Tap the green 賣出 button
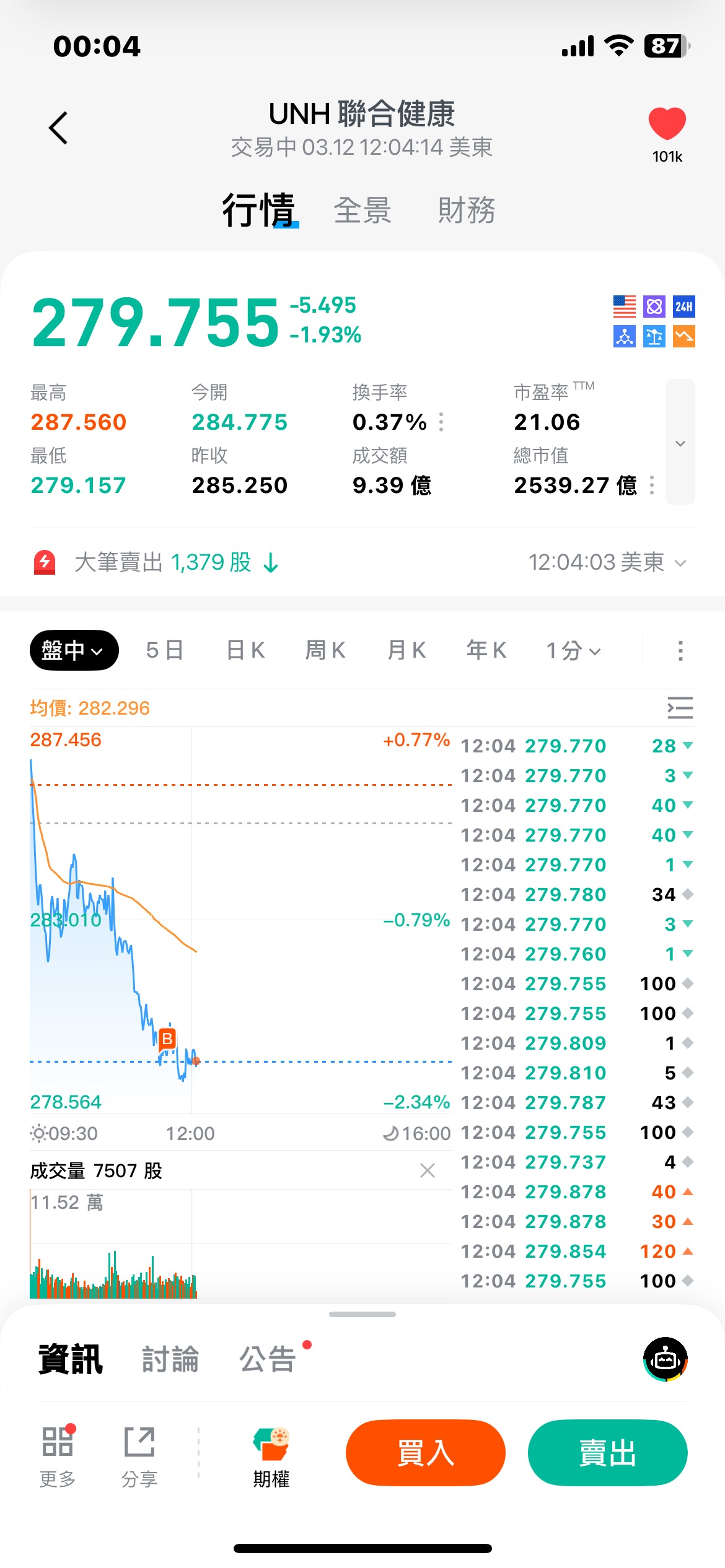725x1568 pixels. tap(607, 1453)
